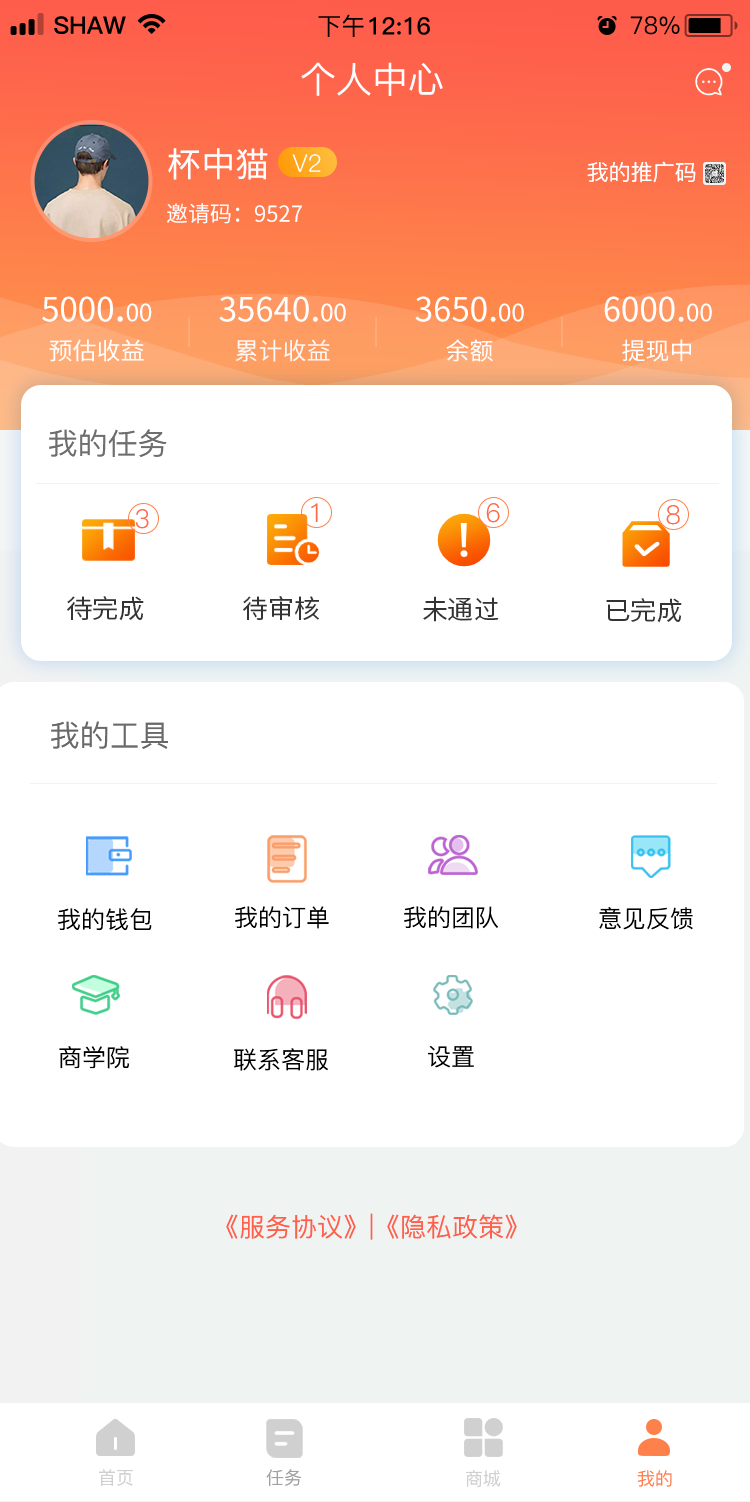Screen dimensions: 750x1502
Task: Open 我的推广码 promo code
Action: point(655,173)
